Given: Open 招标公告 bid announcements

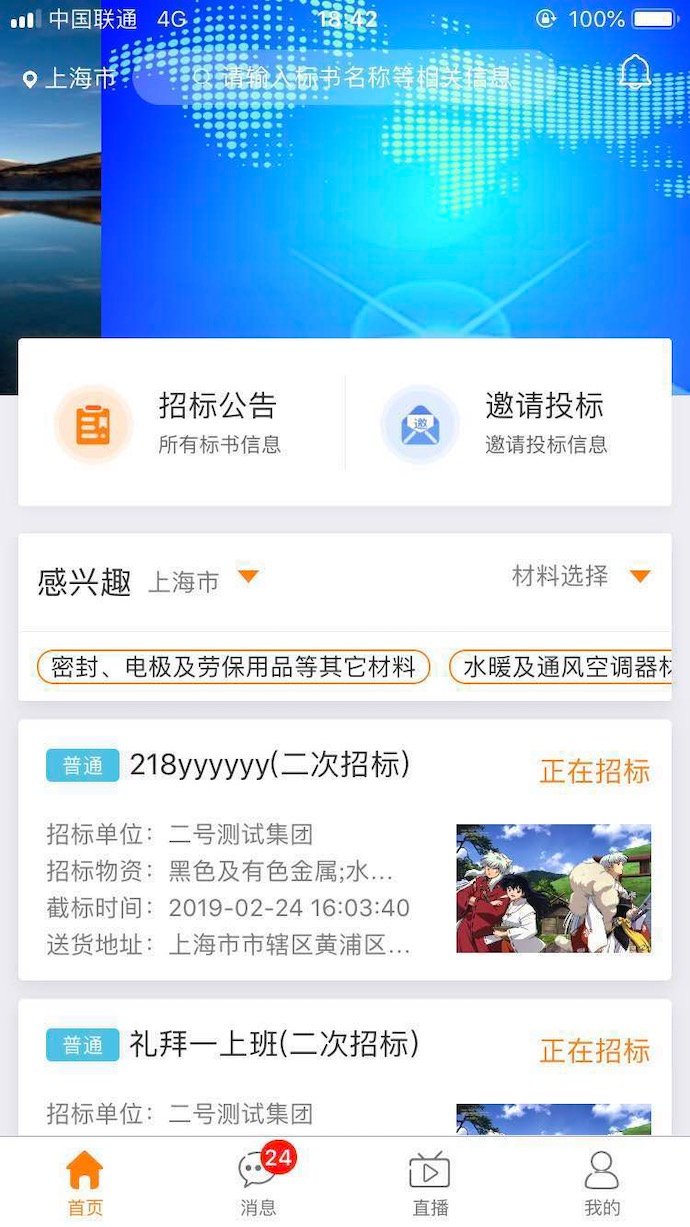Looking at the screenshot, I should [x=180, y=423].
